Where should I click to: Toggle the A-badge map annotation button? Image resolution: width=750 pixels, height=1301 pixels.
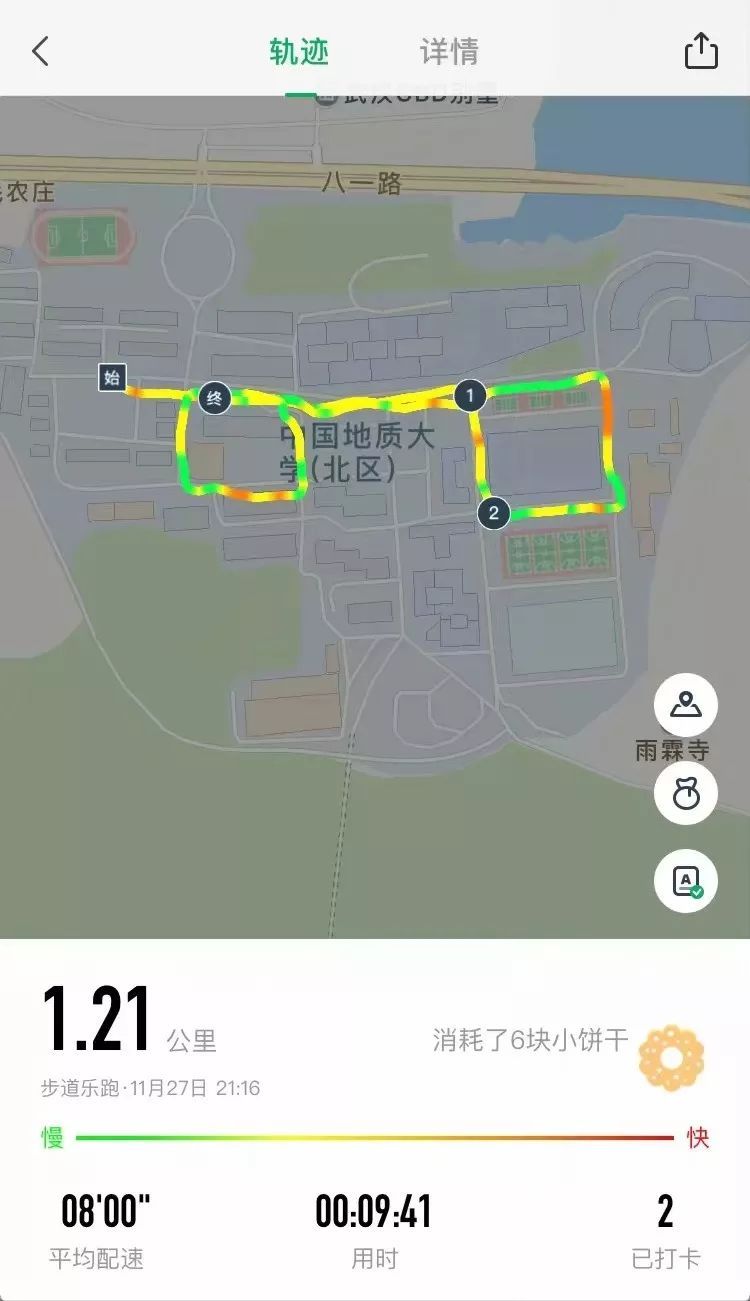(686, 880)
